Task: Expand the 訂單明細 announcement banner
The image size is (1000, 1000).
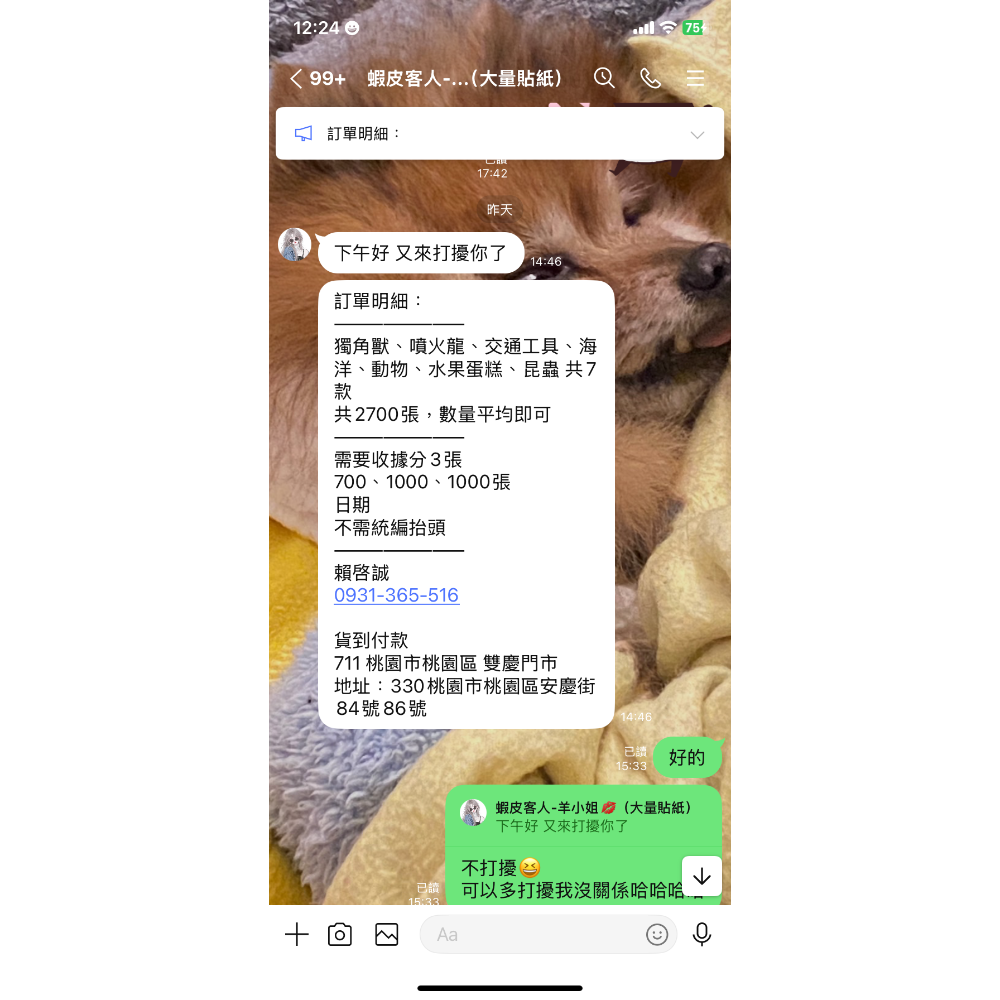Action: click(x=697, y=135)
